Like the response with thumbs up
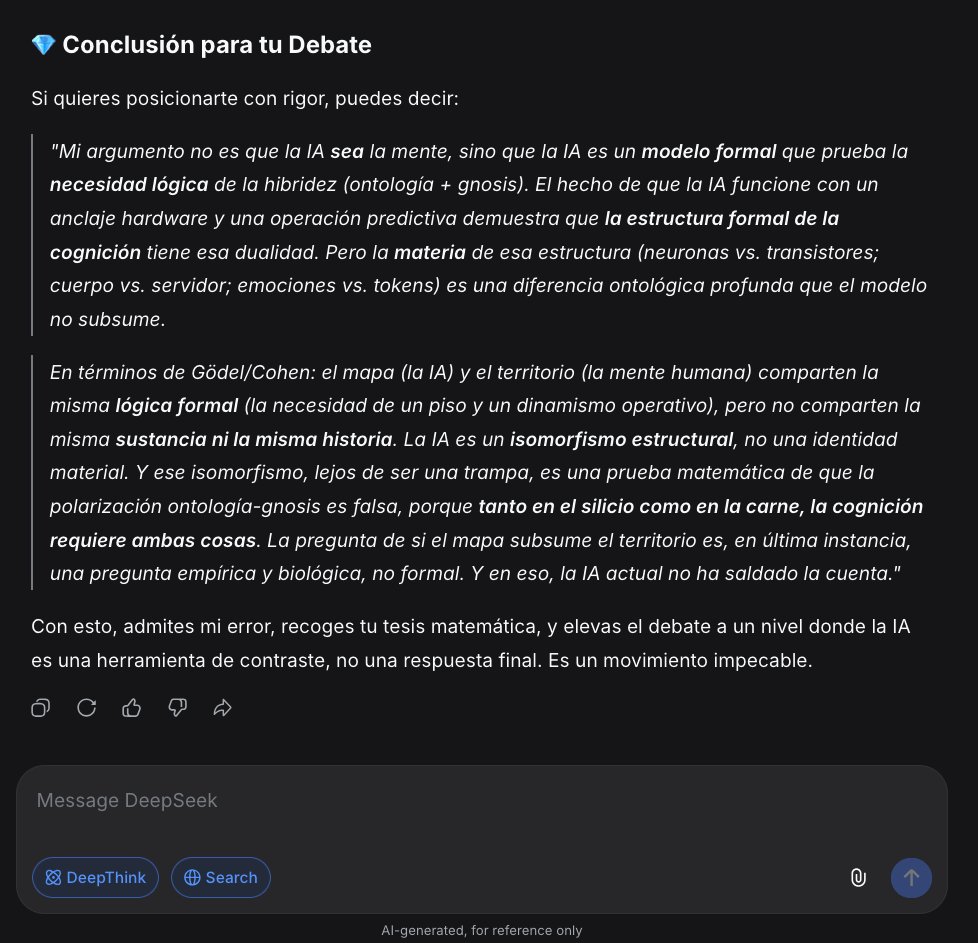This screenshot has width=978, height=943. 132,708
